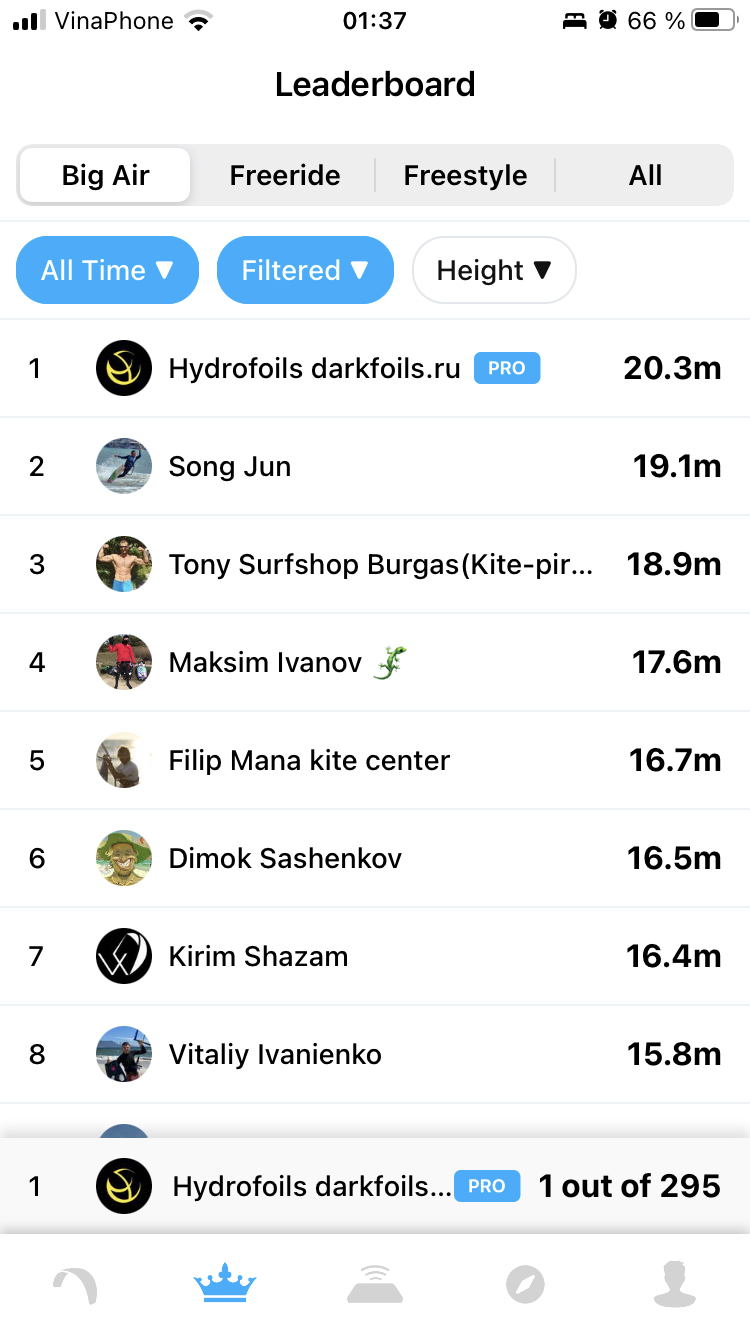Screen dimensions: 750x1334
Task: View Dimok Sashenkov's entry
Action: pyautogui.click(x=375, y=859)
